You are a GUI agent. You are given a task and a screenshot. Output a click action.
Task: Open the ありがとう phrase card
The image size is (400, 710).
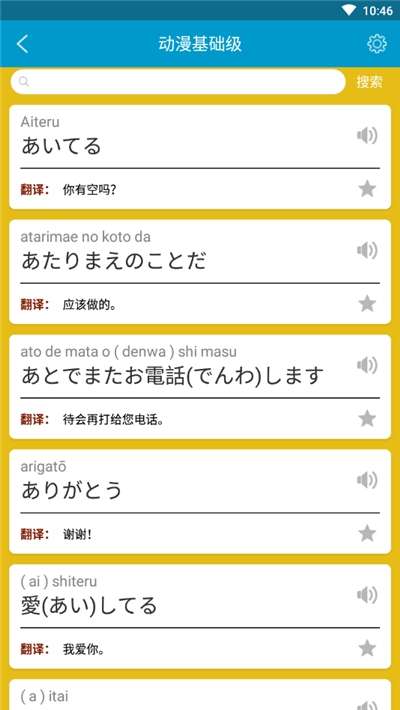(200, 501)
